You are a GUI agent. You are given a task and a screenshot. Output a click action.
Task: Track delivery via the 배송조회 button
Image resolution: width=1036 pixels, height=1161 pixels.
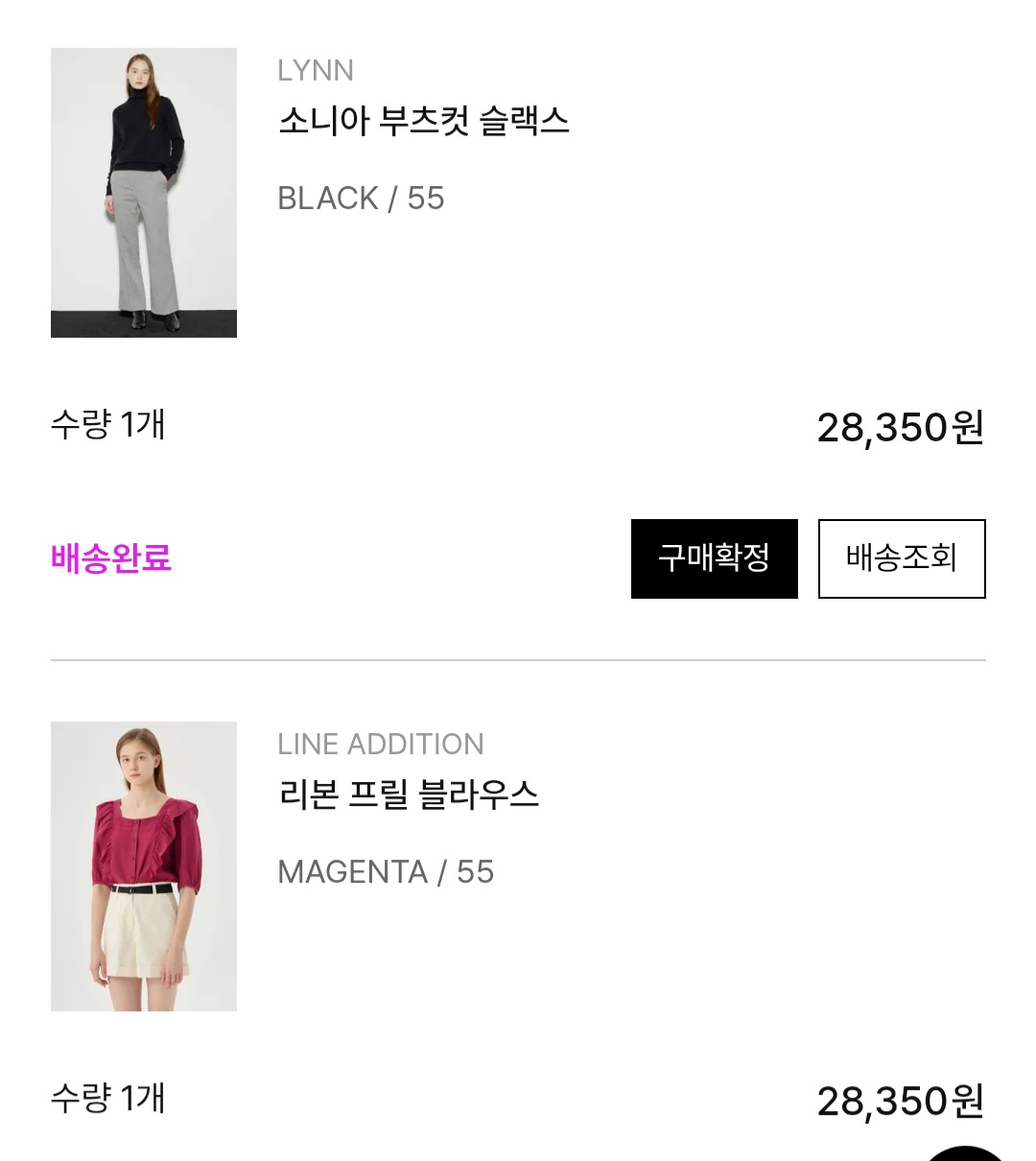(901, 558)
